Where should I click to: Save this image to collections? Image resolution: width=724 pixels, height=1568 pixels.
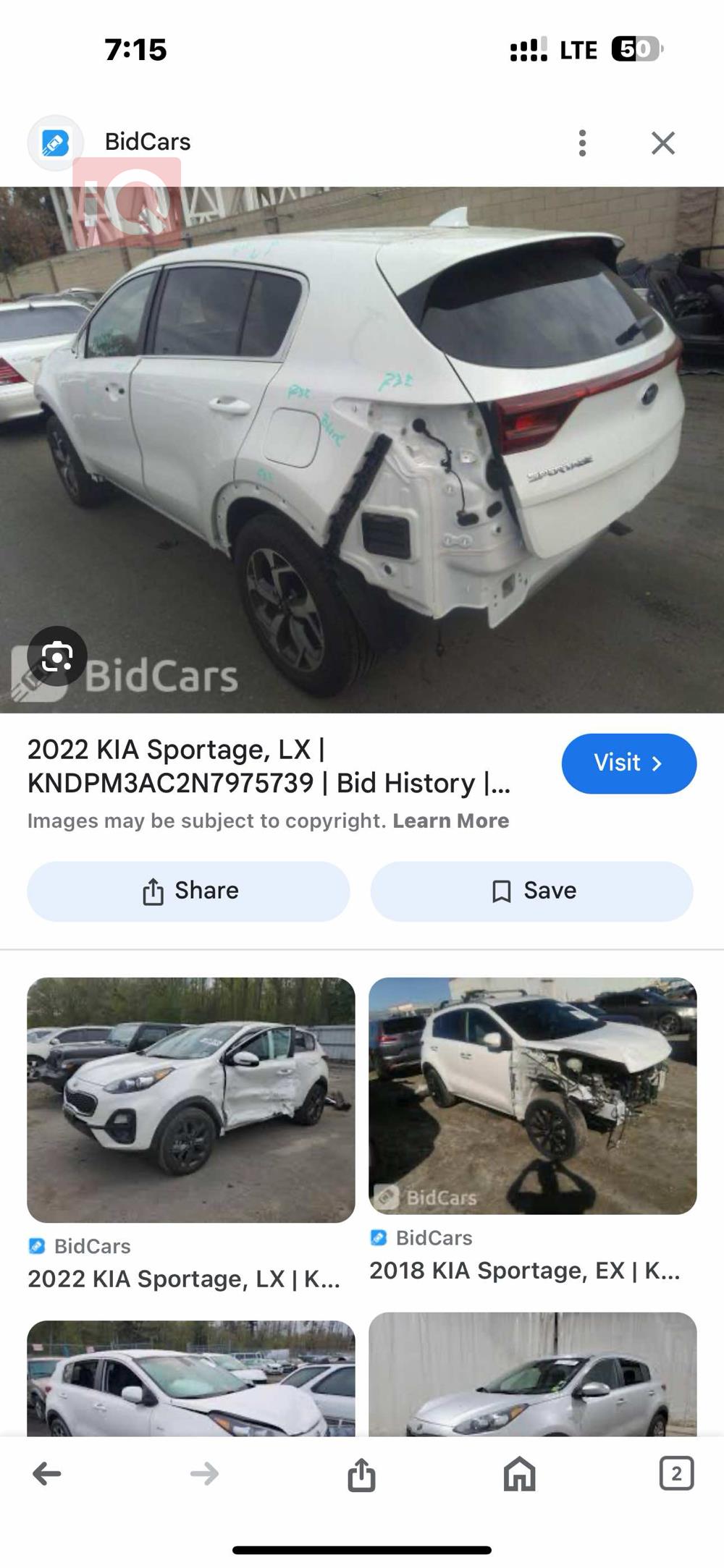[532, 891]
